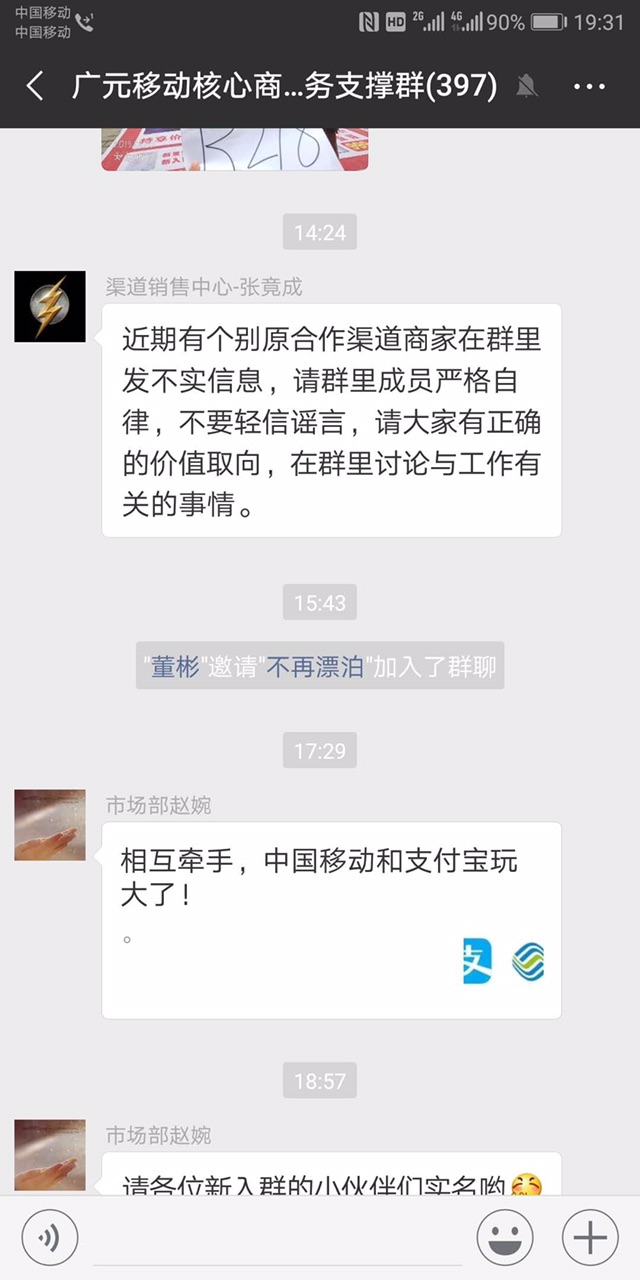Switch to voice message input

(49, 1237)
